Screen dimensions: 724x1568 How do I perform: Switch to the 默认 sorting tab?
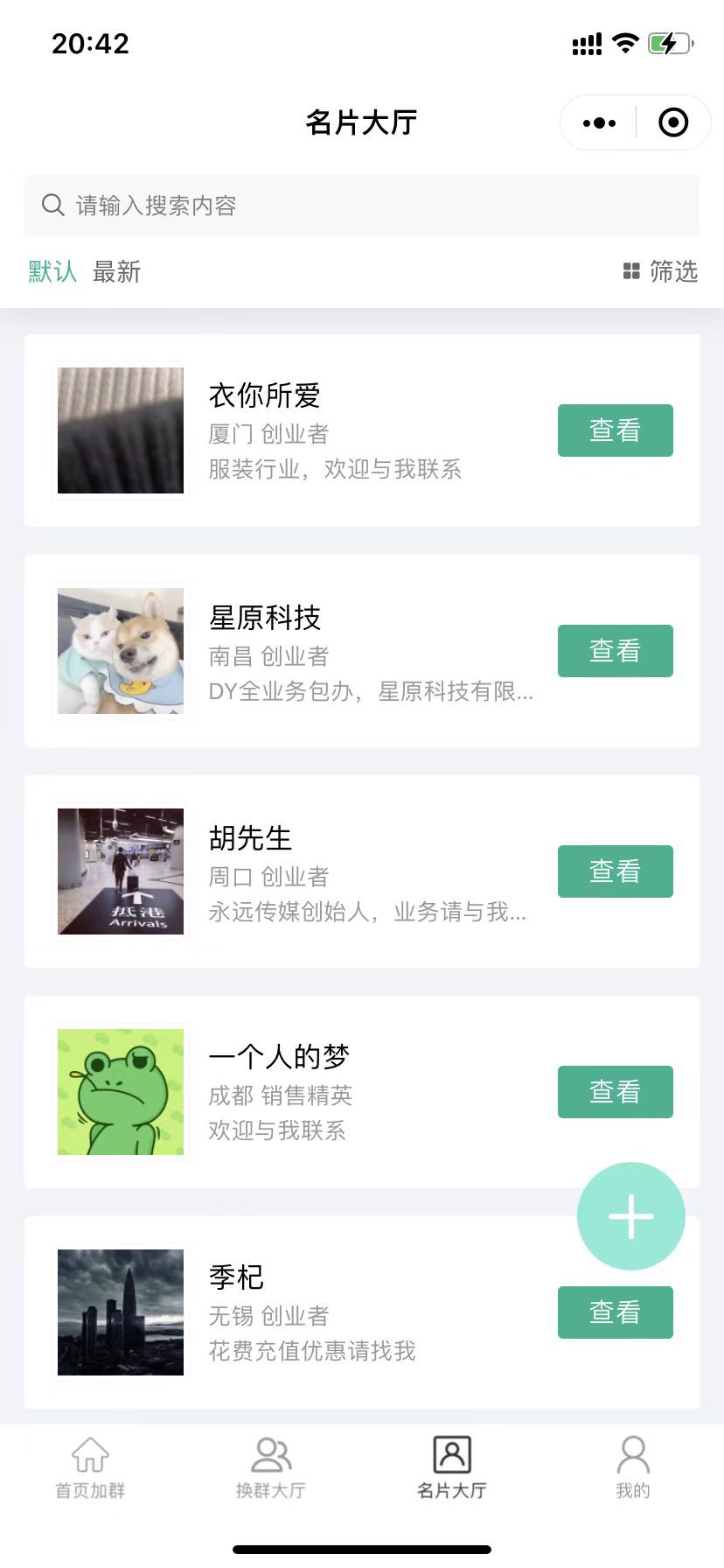pyautogui.click(x=52, y=271)
